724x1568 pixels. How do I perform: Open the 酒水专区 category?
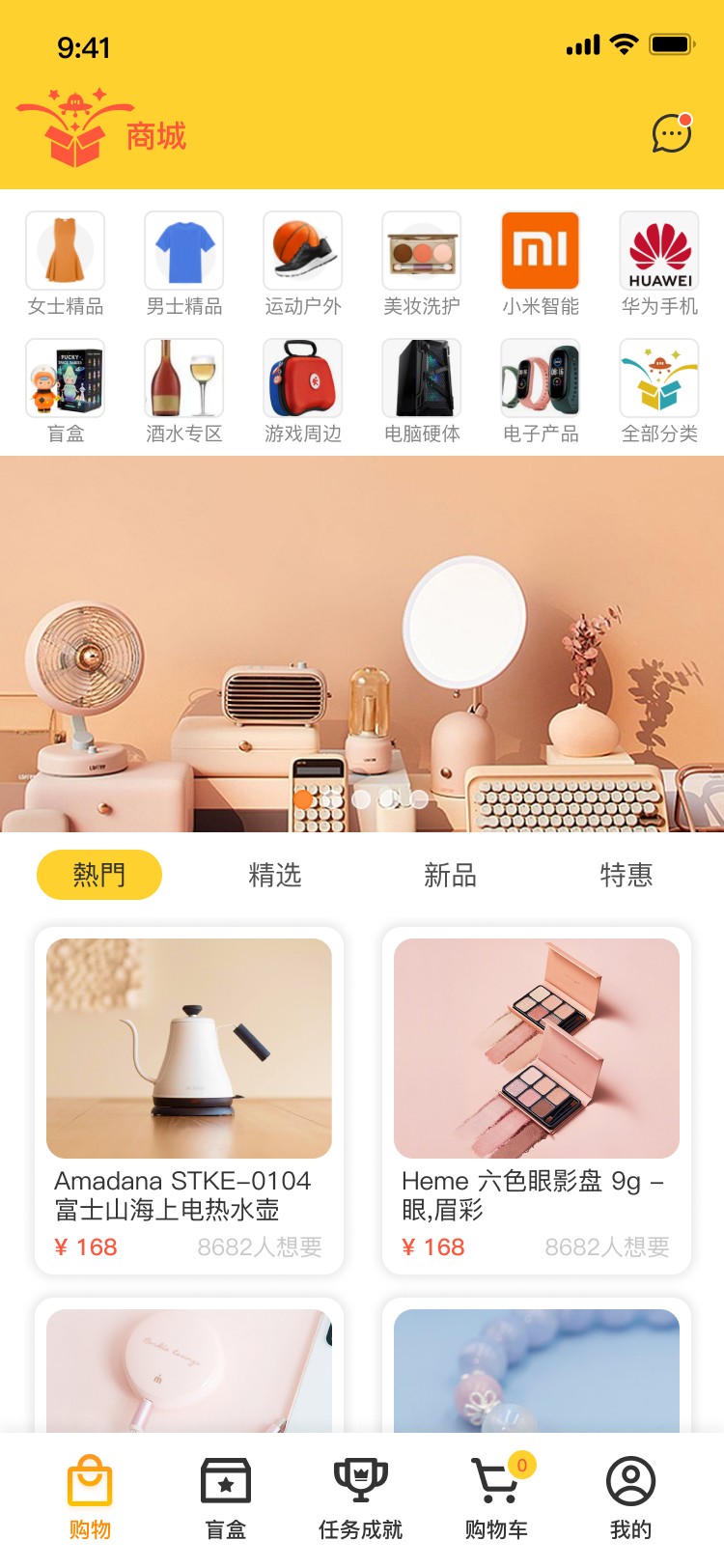pyautogui.click(x=183, y=391)
